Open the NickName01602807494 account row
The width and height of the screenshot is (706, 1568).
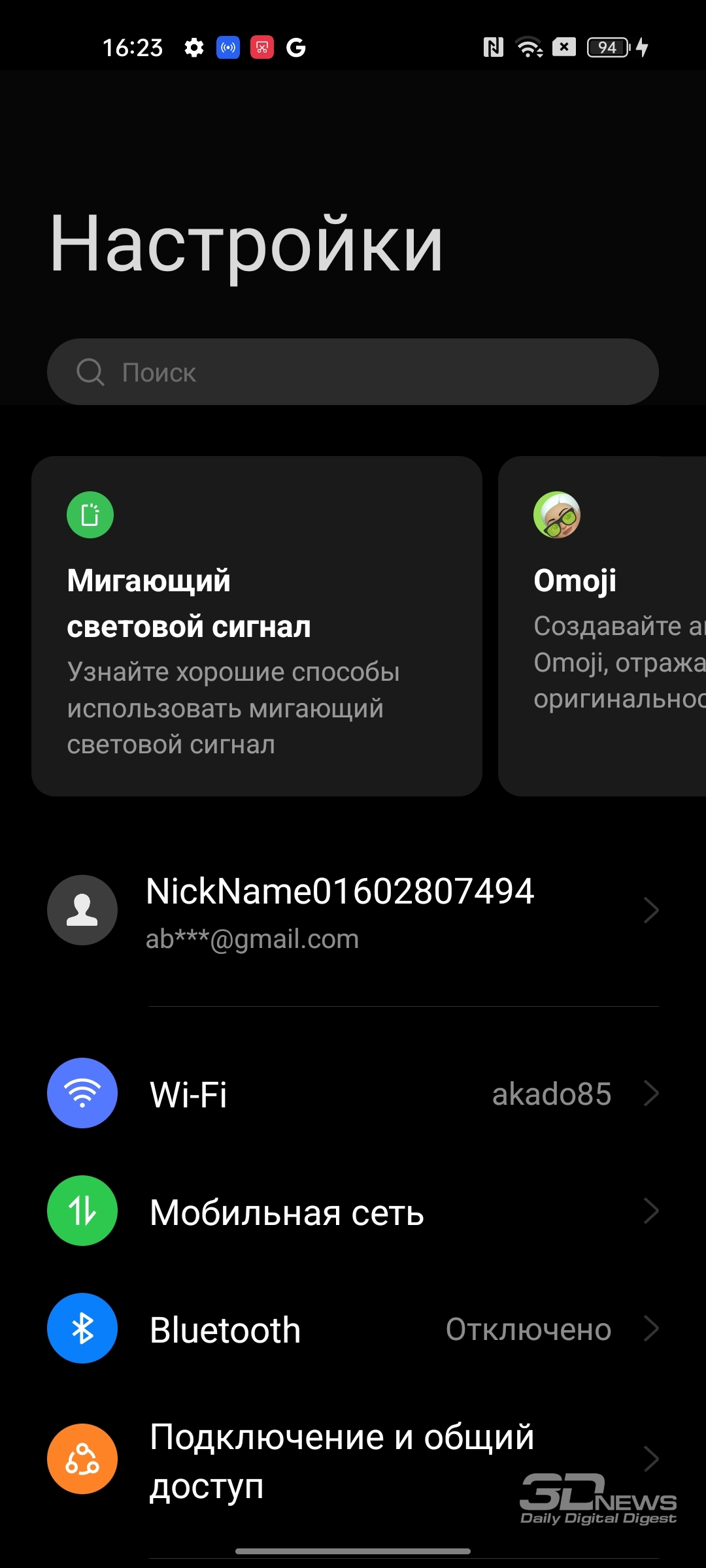point(353,910)
